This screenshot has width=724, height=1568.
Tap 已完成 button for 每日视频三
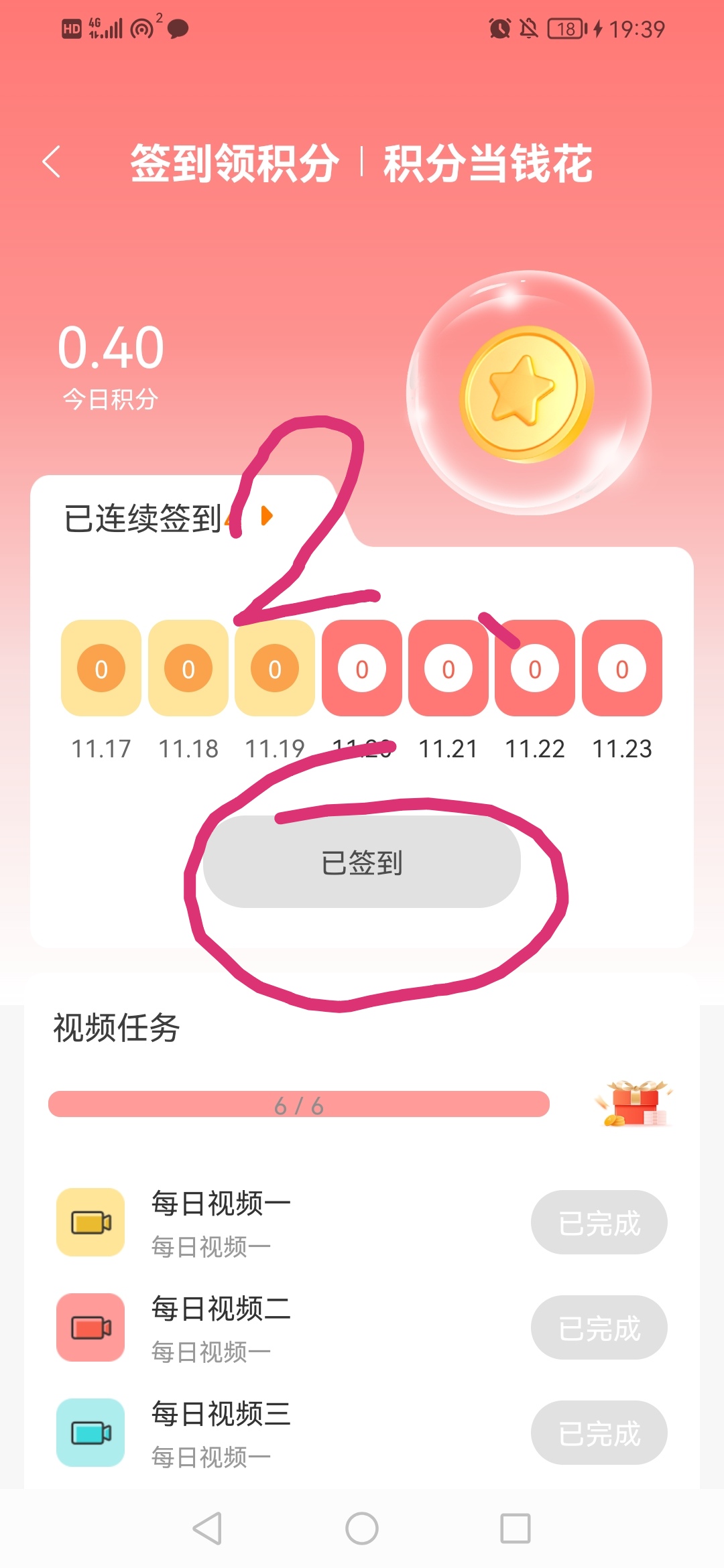tap(599, 1433)
